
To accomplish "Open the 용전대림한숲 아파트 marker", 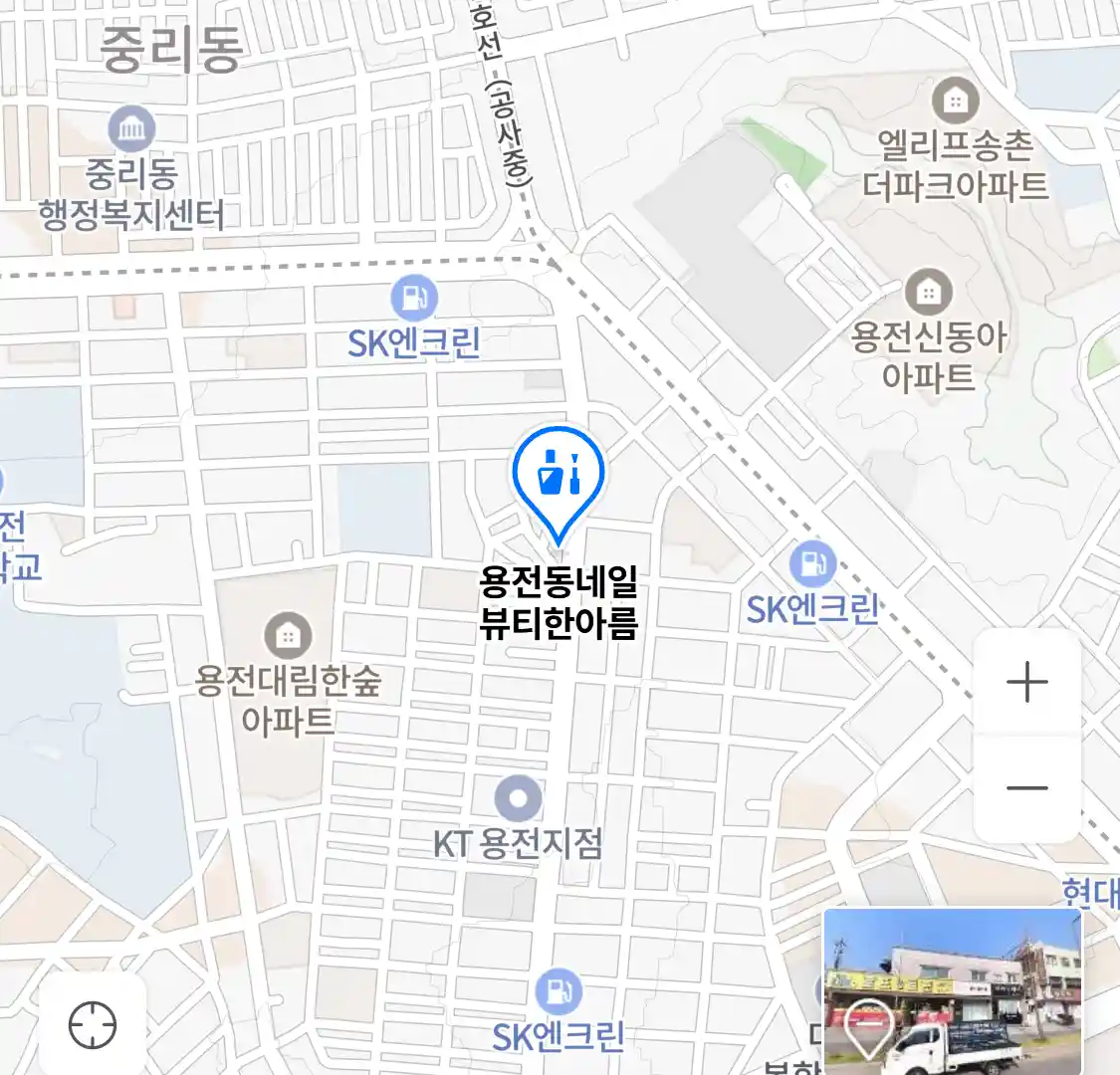I will [288, 635].
